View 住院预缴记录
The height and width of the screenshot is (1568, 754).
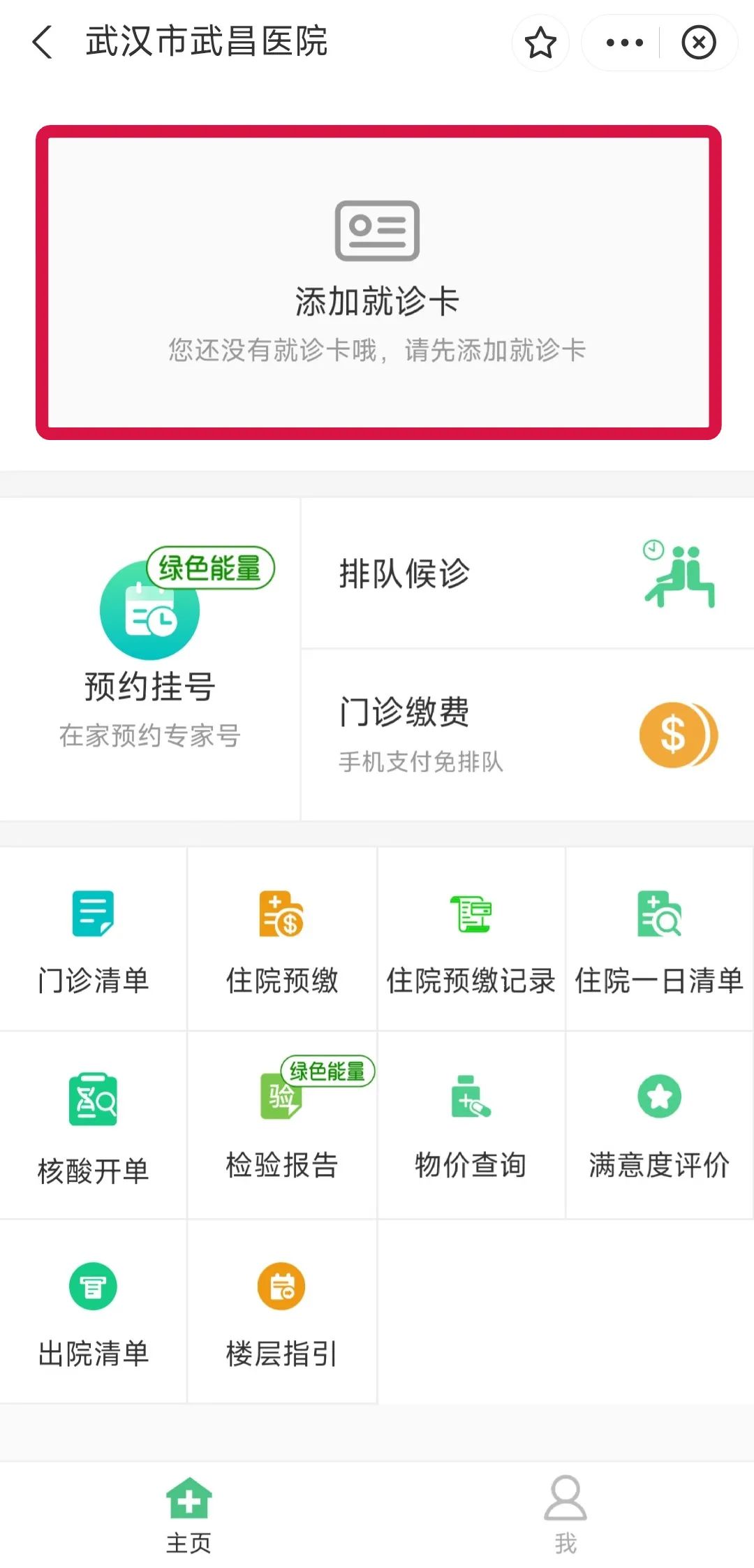tap(471, 939)
